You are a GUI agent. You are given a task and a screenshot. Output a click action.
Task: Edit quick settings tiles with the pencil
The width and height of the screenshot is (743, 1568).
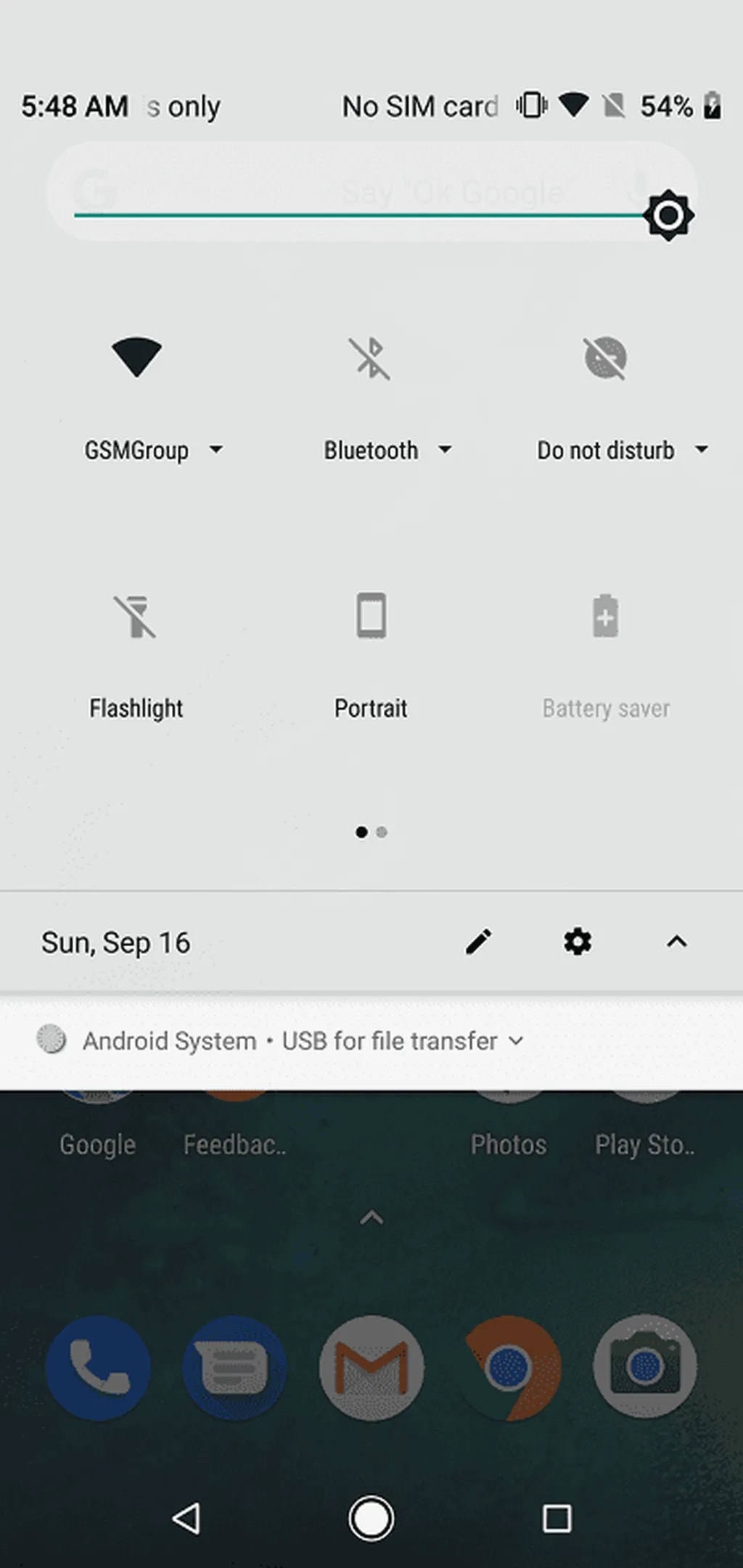478,942
